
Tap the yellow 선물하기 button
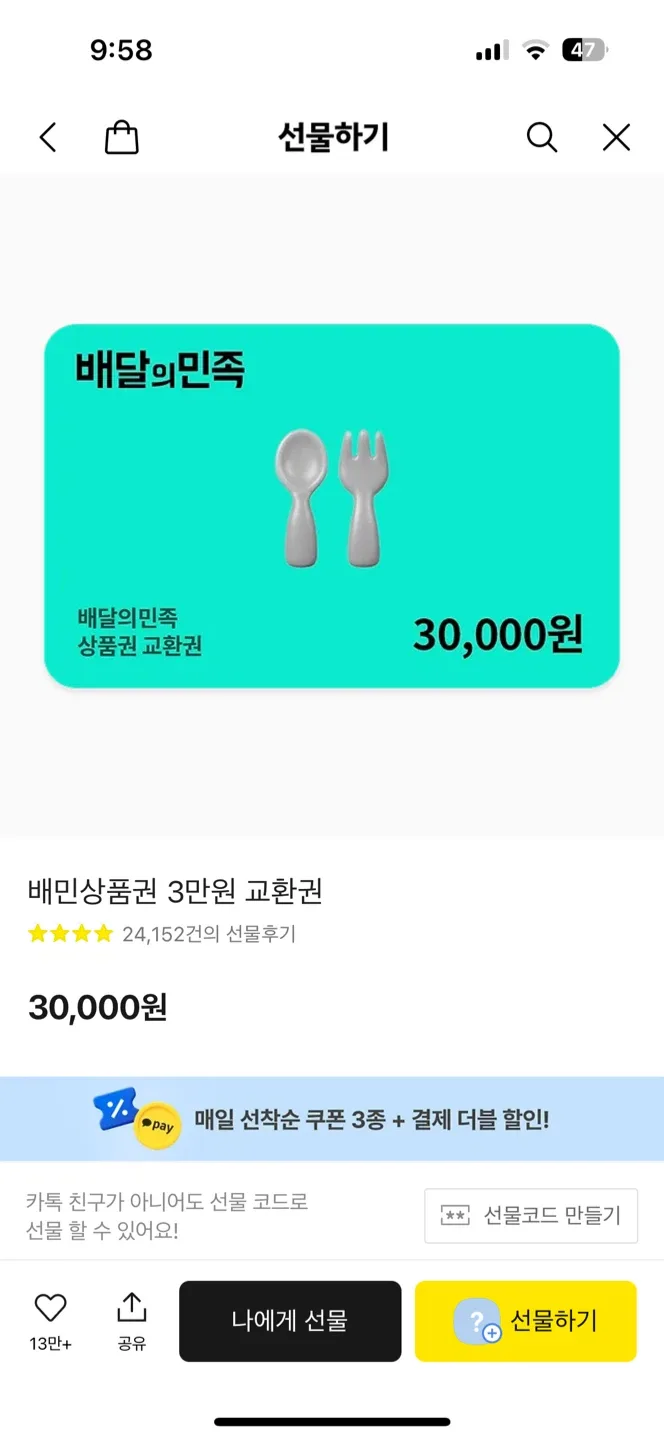526,1321
